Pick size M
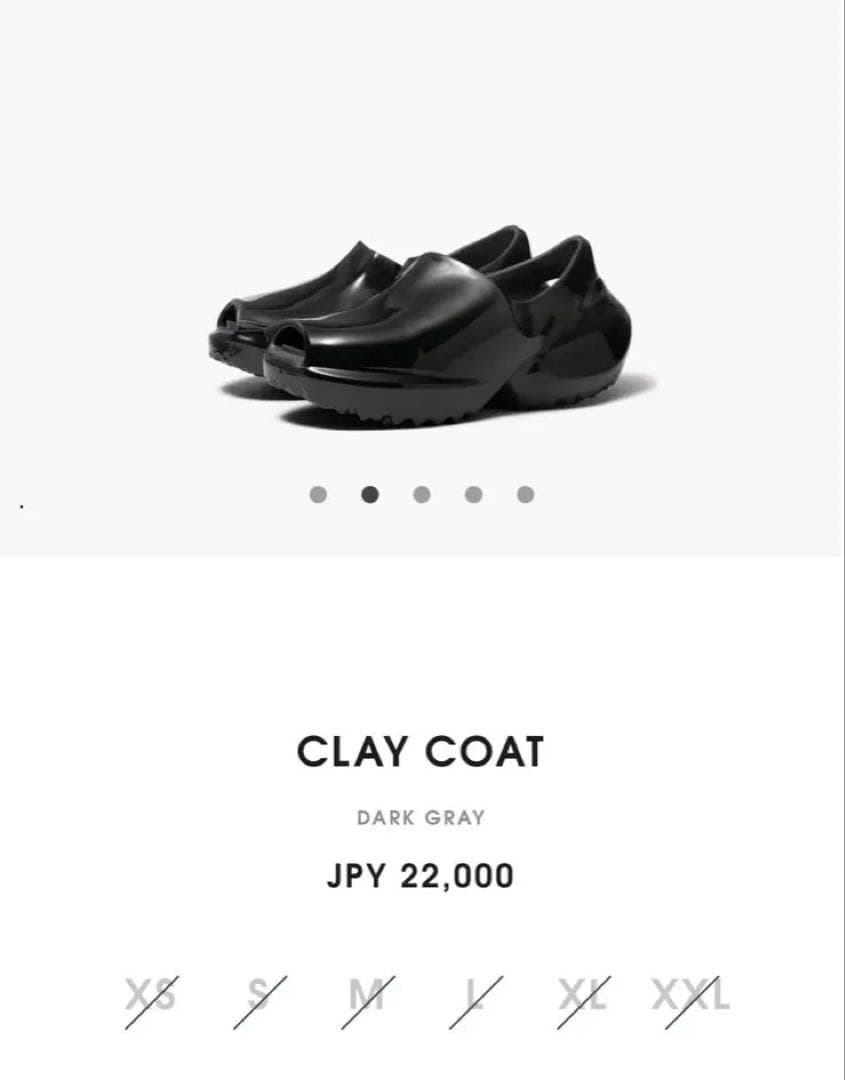The height and width of the screenshot is (1080, 845). click(367, 997)
